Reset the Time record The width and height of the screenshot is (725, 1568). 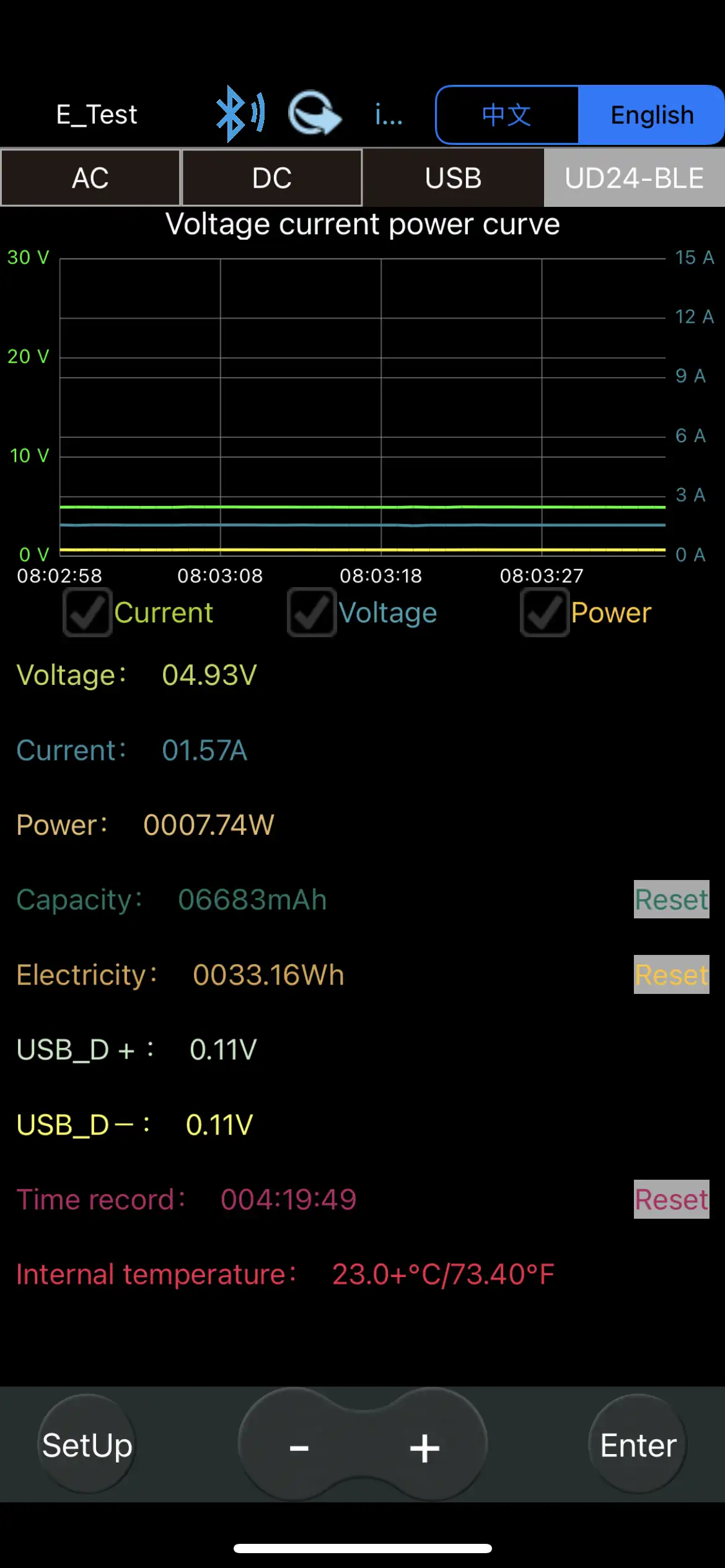point(671,1200)
